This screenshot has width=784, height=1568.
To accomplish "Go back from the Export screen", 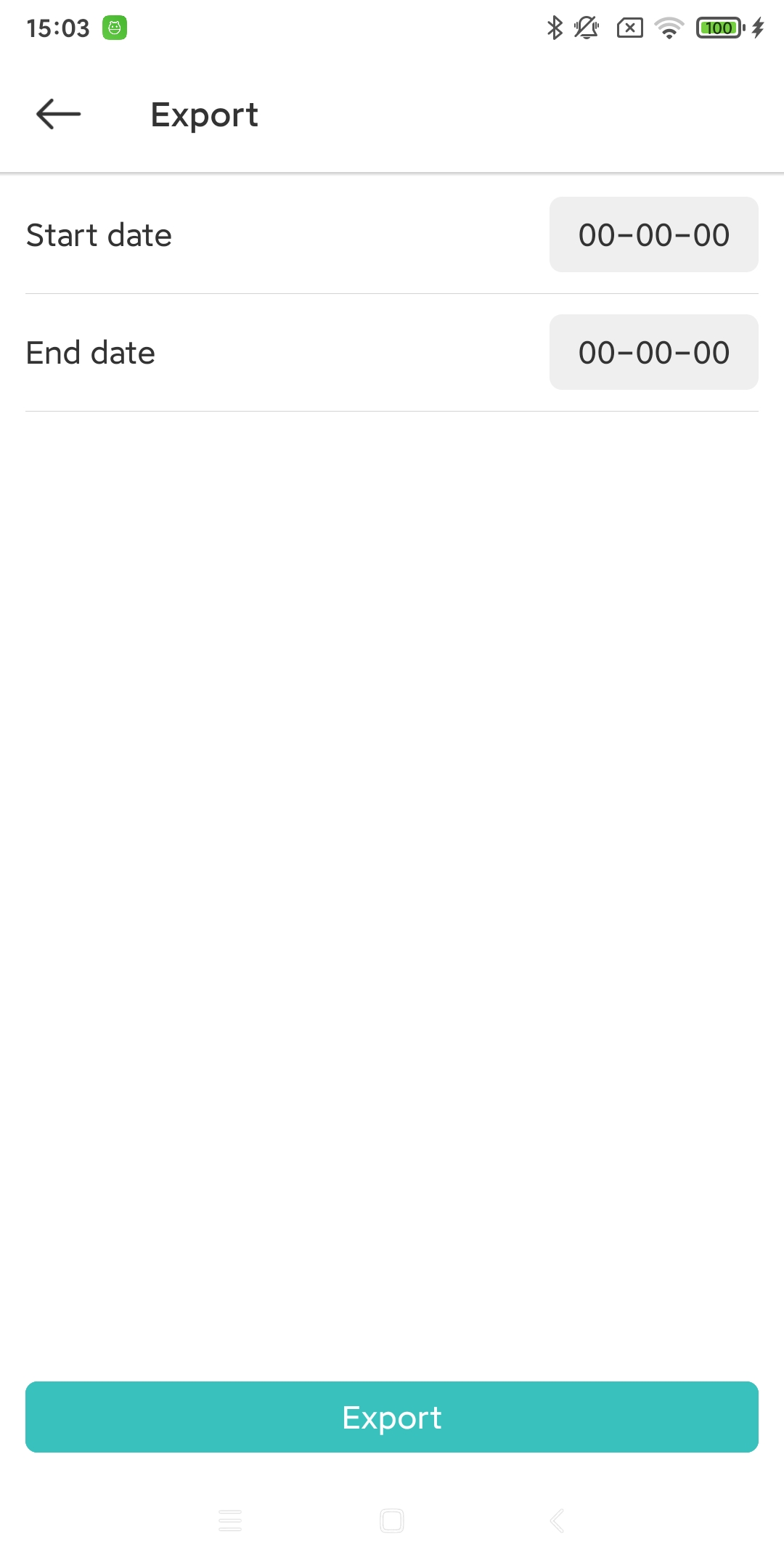I will (58, 114).
